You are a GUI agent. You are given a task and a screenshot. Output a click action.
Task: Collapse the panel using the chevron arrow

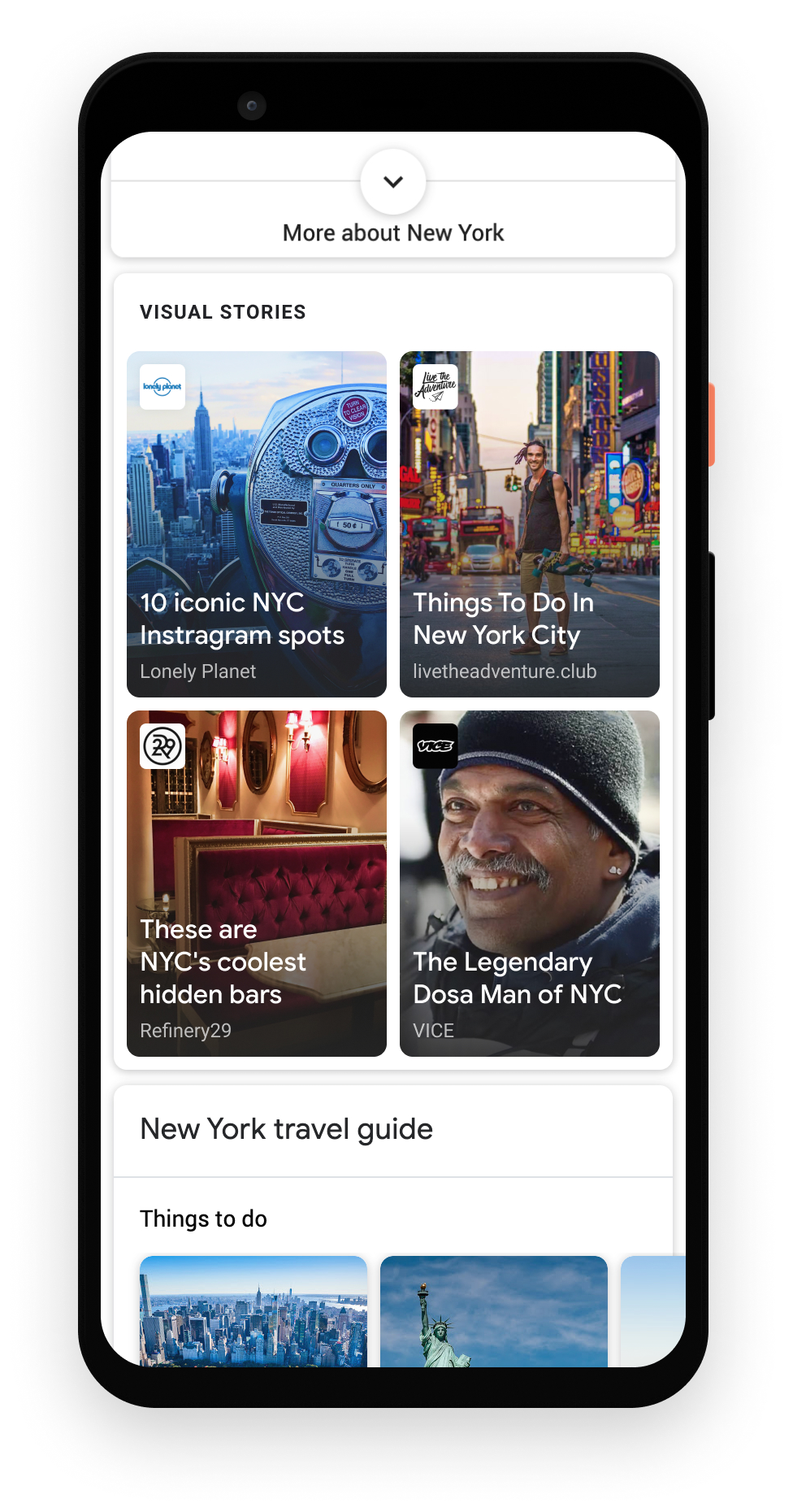(393, 182)
